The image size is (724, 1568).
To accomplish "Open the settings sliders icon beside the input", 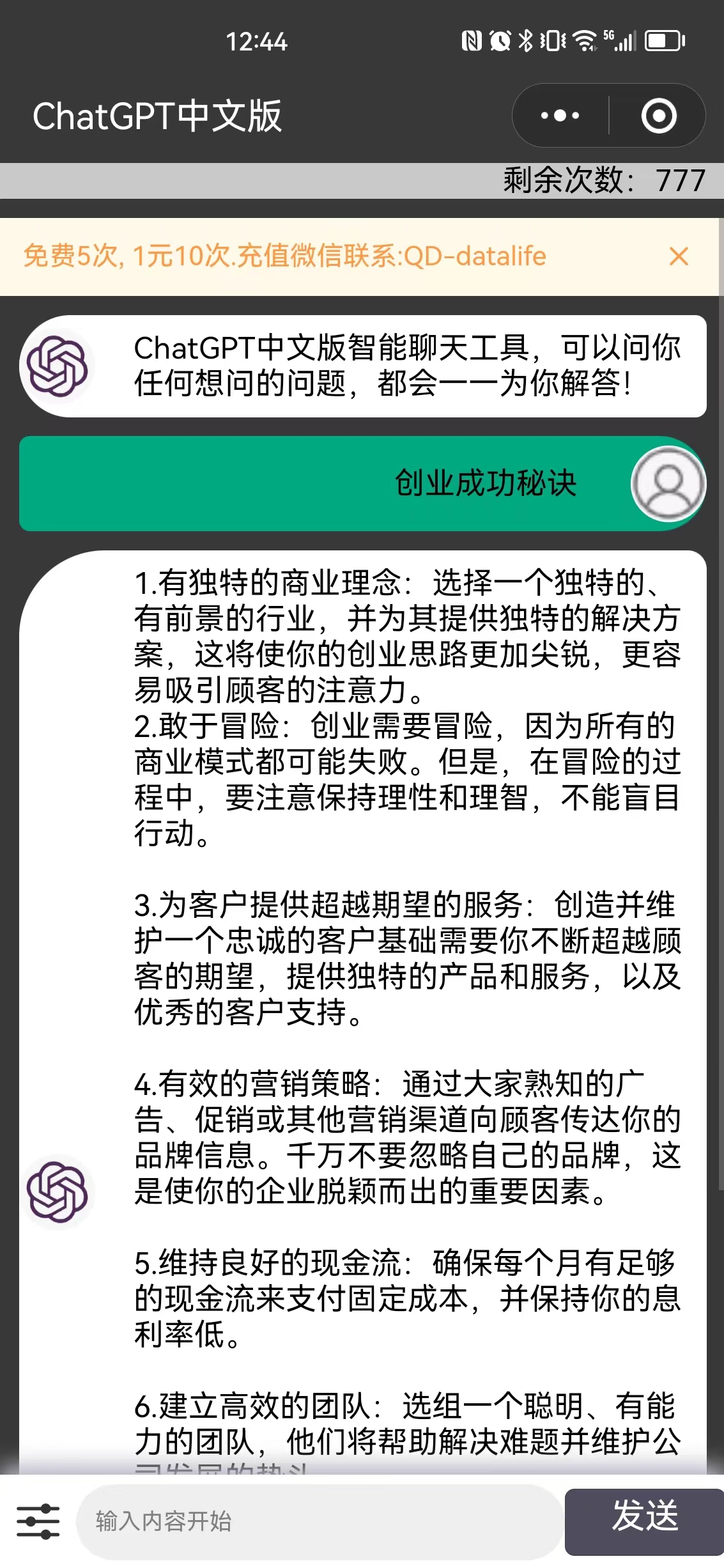I will pyautogui.click(x=38, y=1521).
